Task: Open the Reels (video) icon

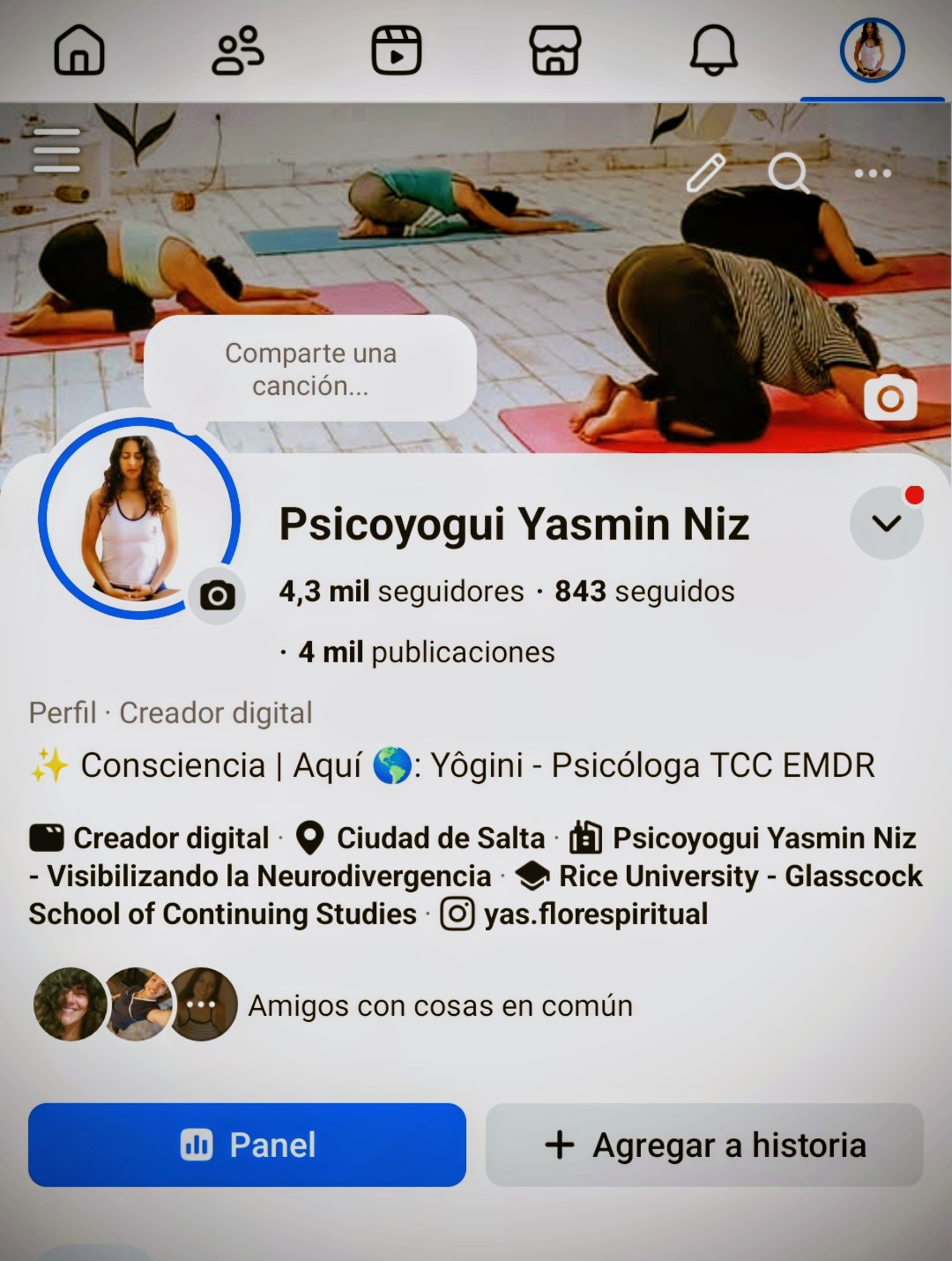Action: 397,50
